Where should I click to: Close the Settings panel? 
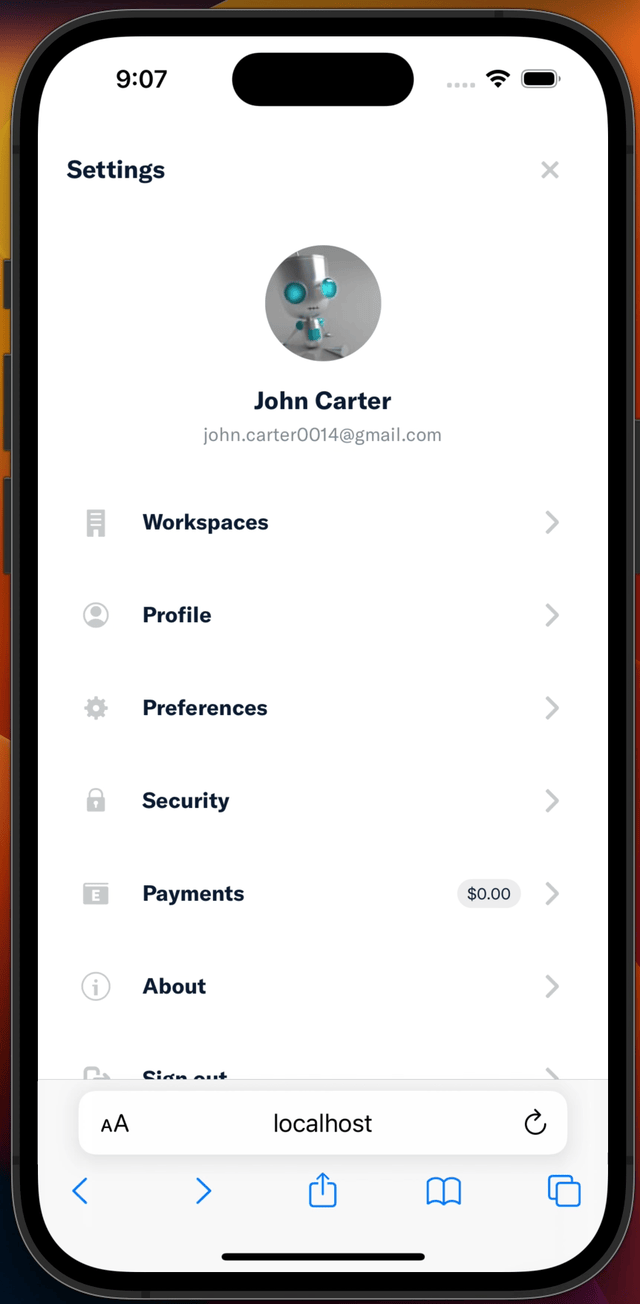click(549, 170)
